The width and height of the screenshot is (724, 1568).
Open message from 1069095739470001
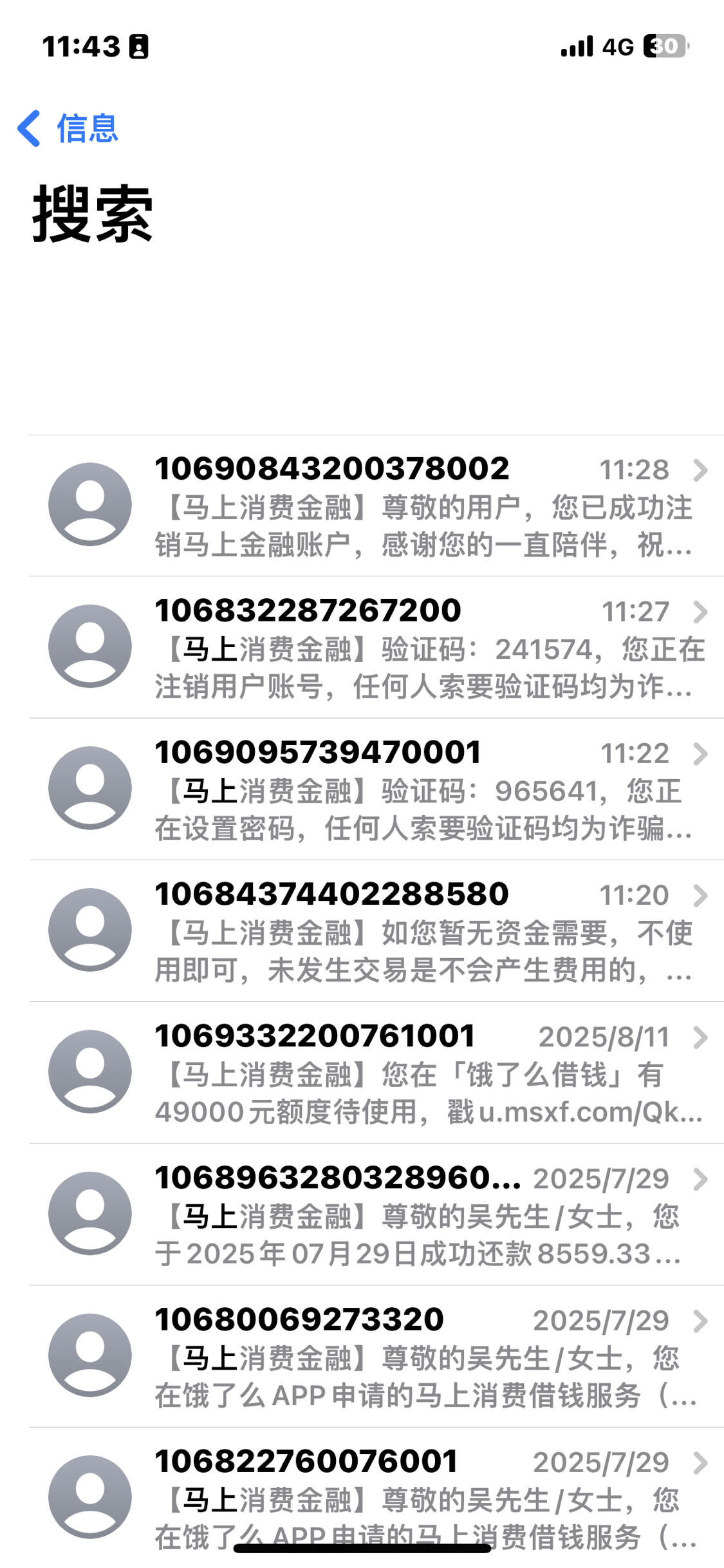click(376, 789)
